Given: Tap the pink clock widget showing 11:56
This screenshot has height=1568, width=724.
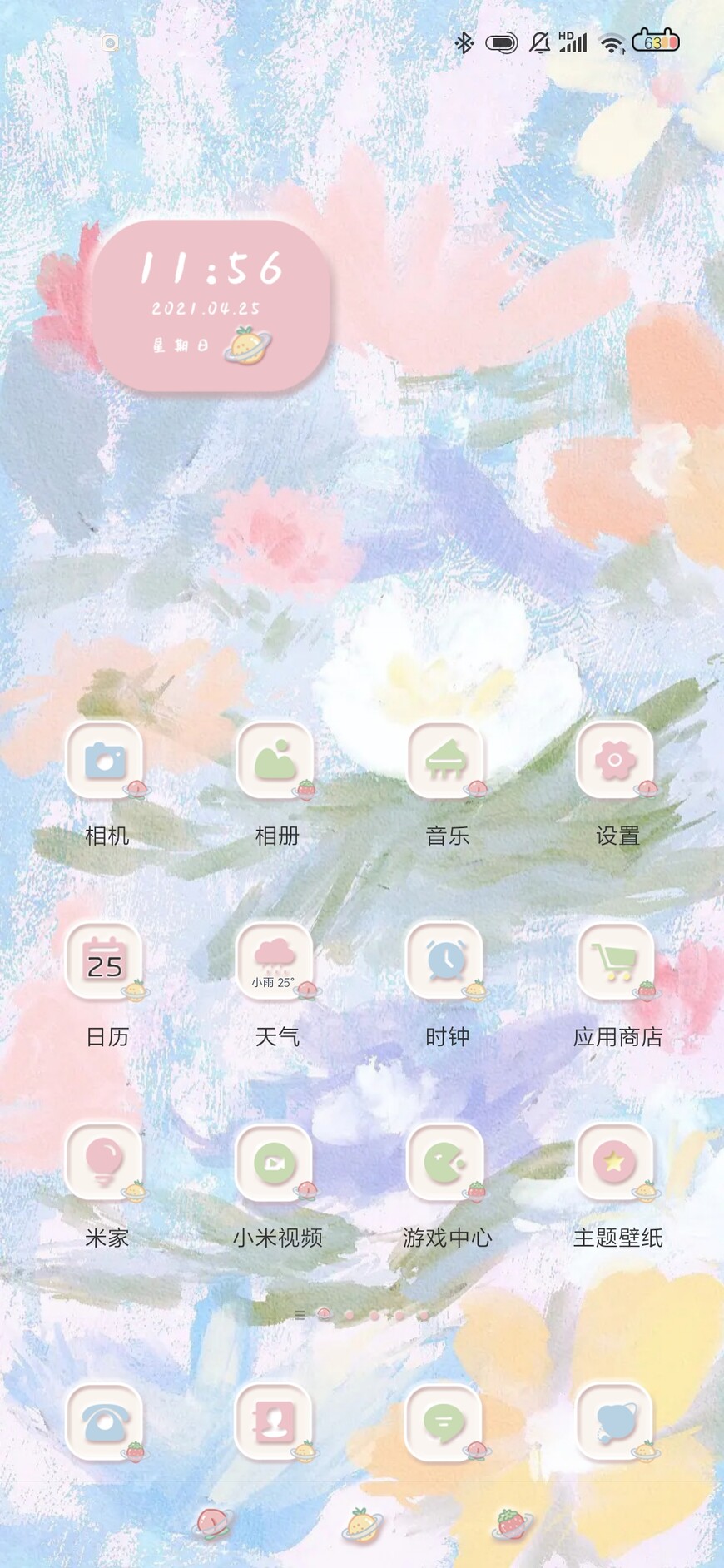Looking at the screenshot, I should pos(211,305).
